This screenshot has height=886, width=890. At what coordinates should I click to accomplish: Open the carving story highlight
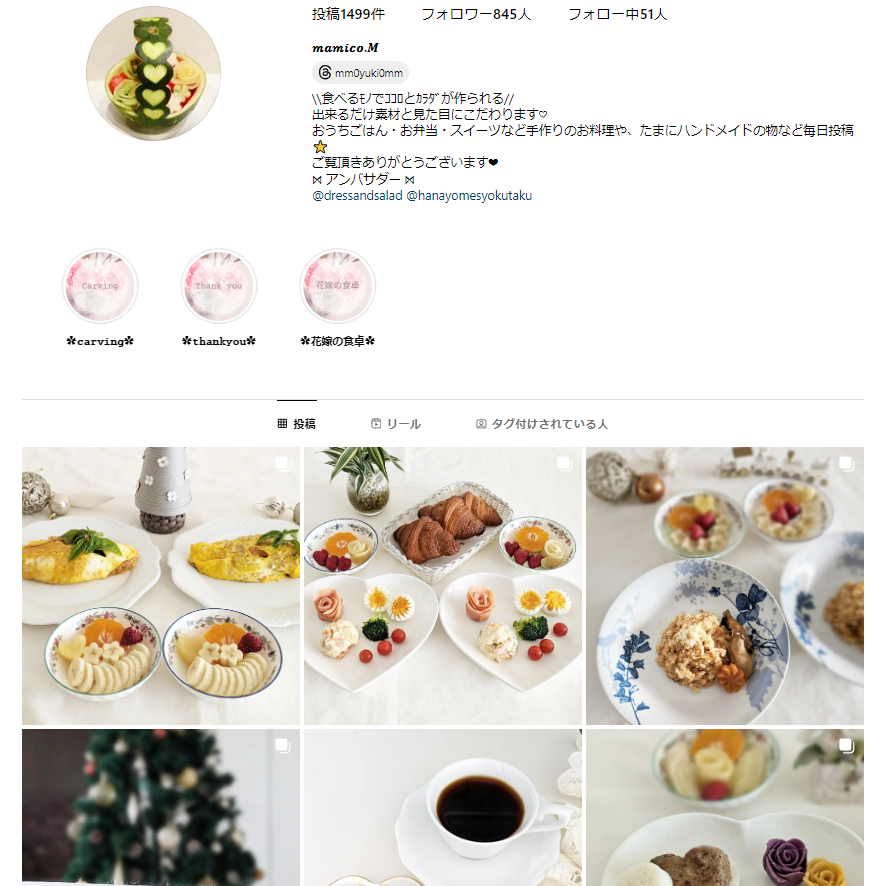pyautogui.click(x=100, y=287)
